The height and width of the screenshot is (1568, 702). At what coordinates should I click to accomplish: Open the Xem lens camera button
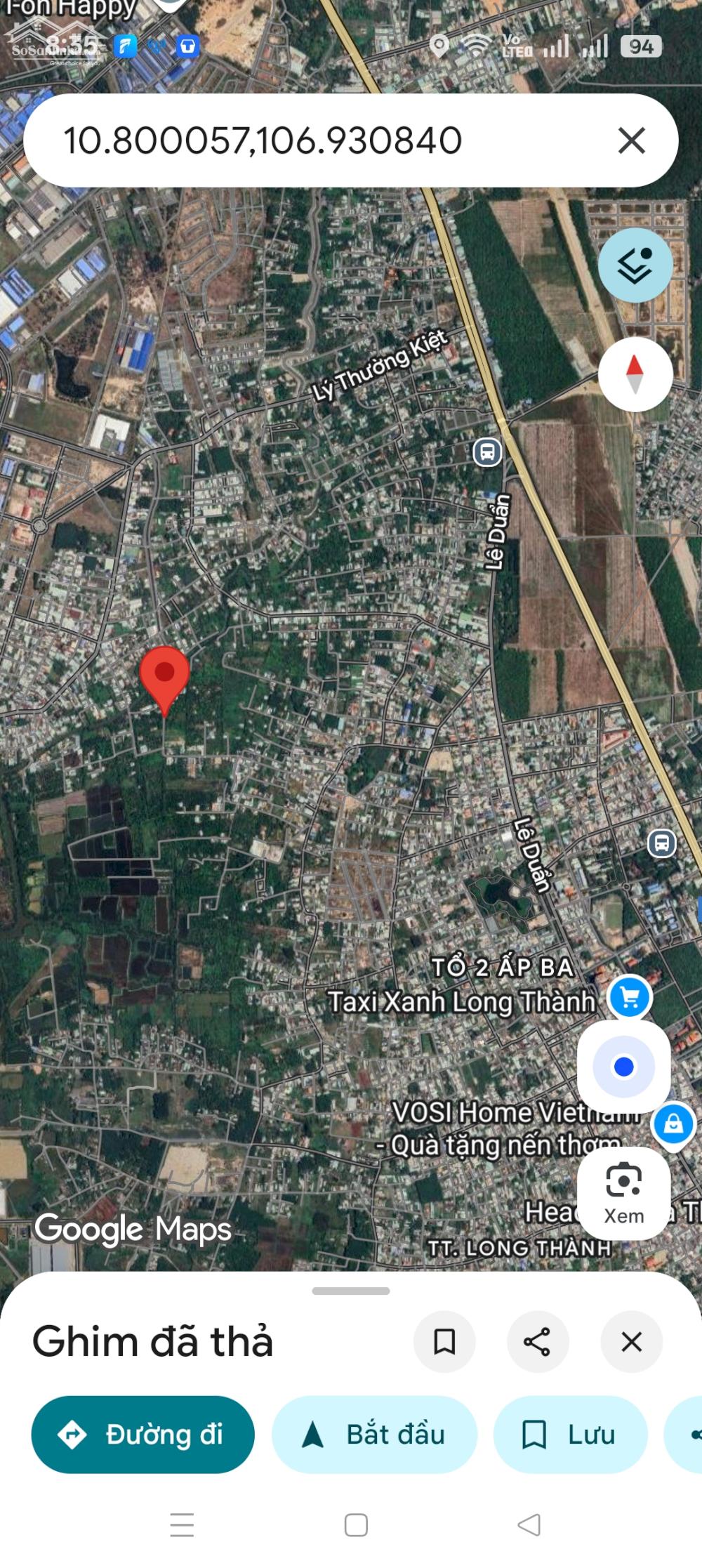pyautogui.click(x=623, y=1192)
